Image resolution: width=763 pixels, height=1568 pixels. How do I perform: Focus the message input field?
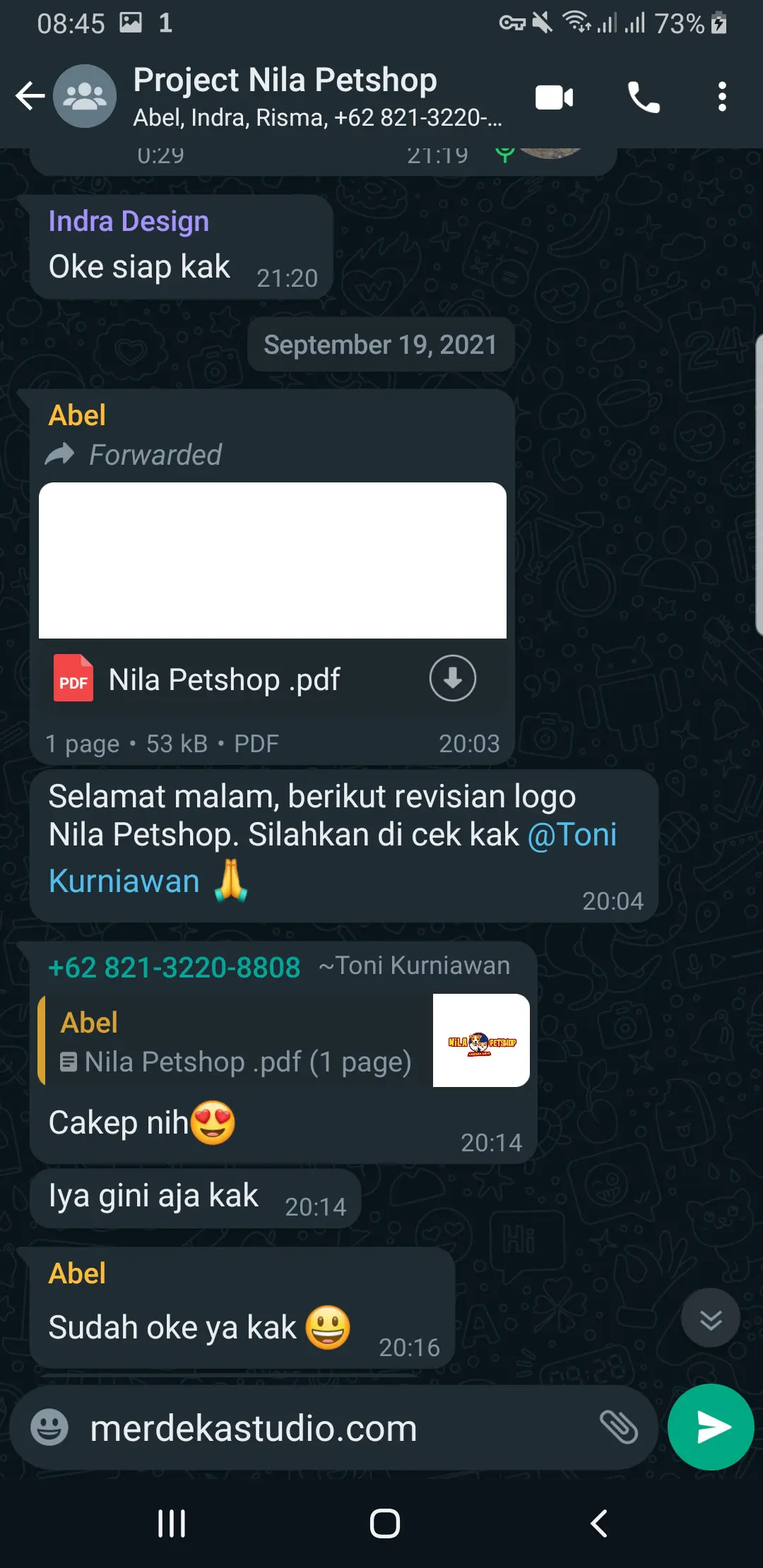pos(332,1428)
